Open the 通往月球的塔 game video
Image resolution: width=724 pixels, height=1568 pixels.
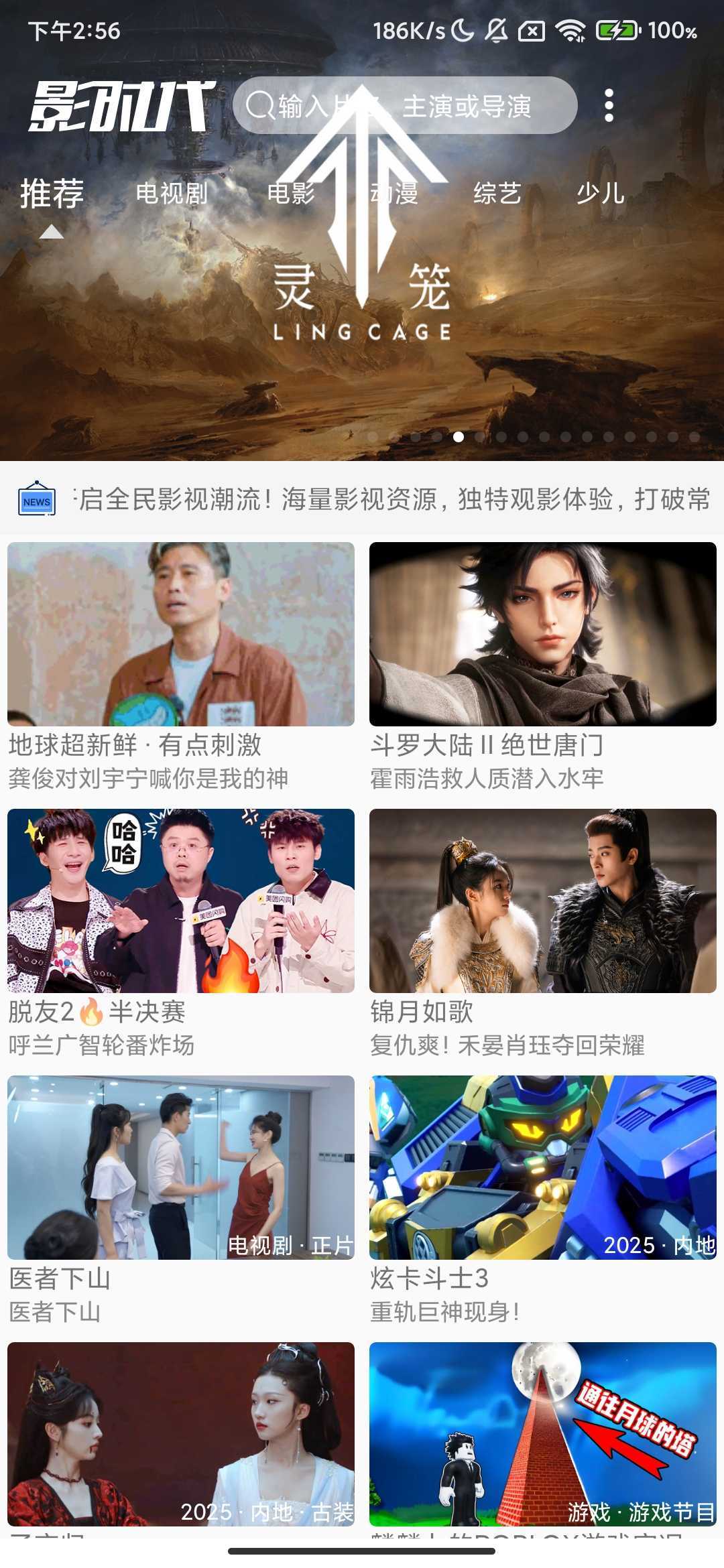coord(543,1434)
